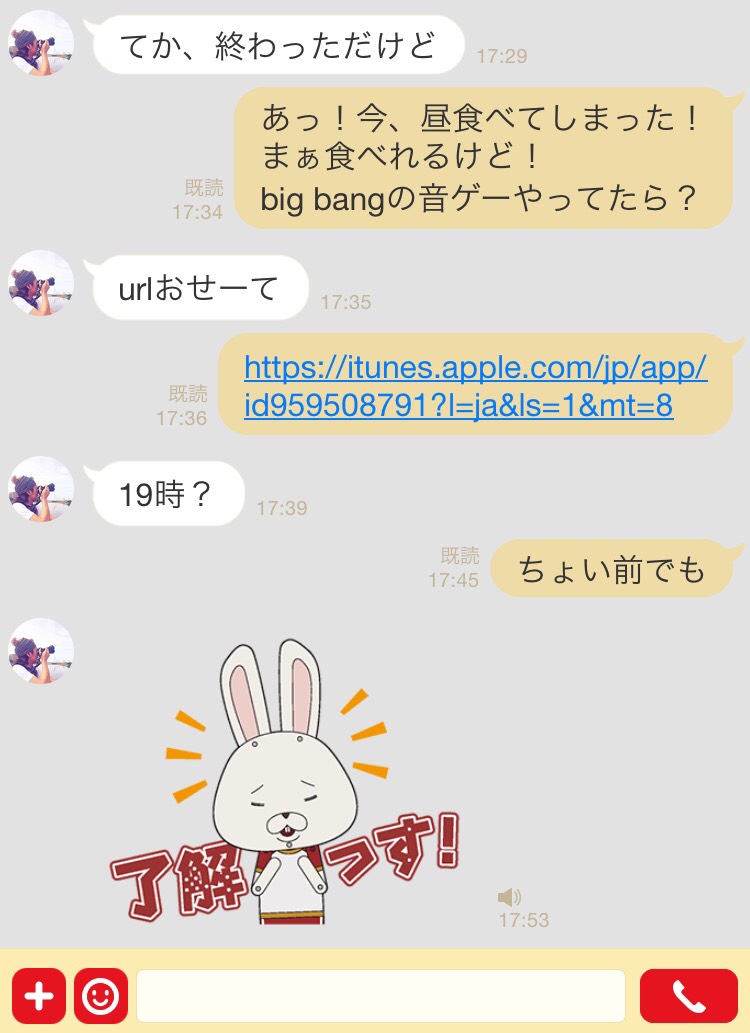
Task: Start a voice call with the red phone button
Action: point(688,996)
